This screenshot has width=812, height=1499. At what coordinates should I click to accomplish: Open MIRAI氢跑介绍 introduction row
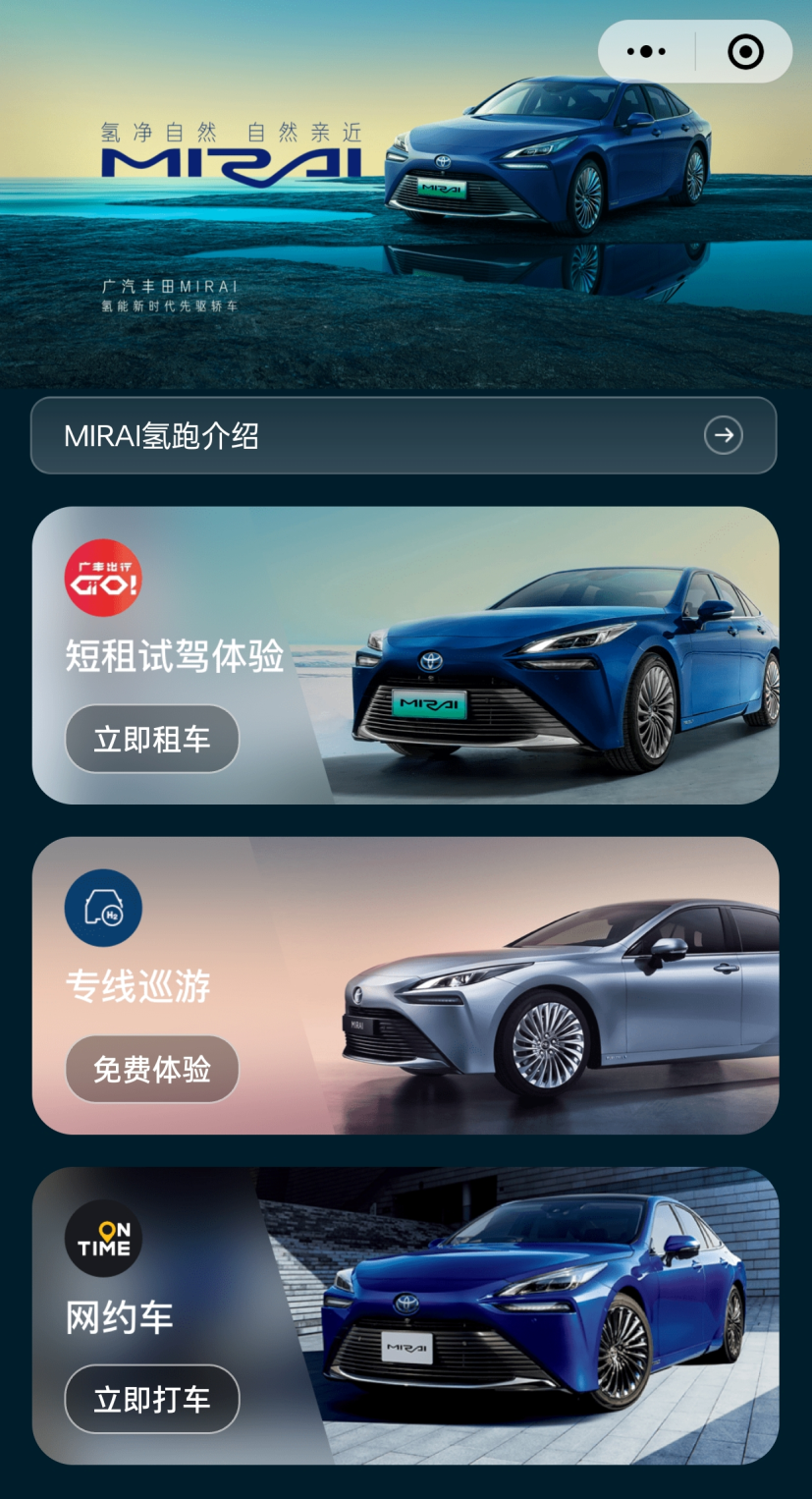(404, 435)
